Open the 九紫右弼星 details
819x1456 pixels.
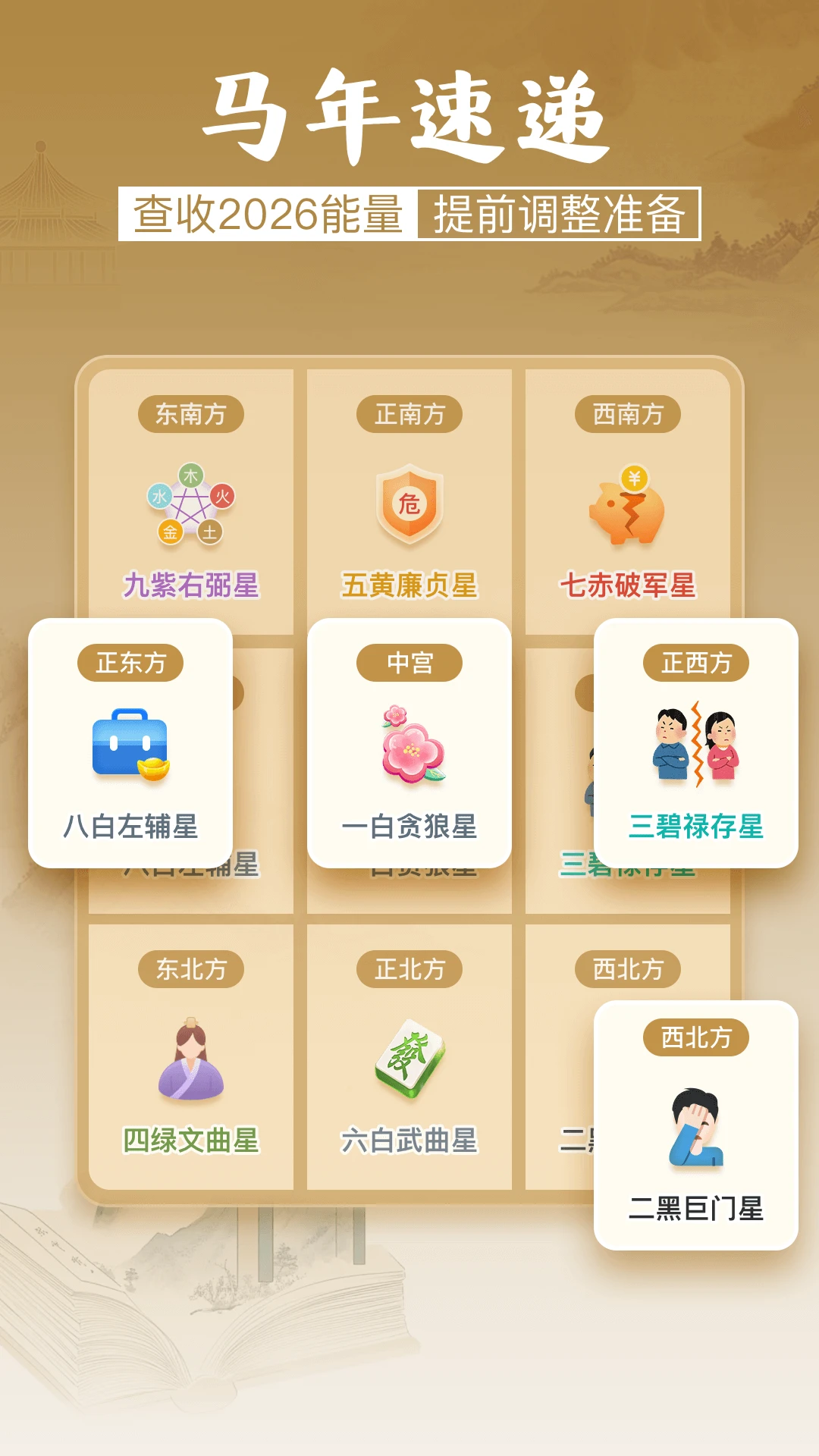click(194, 585)
